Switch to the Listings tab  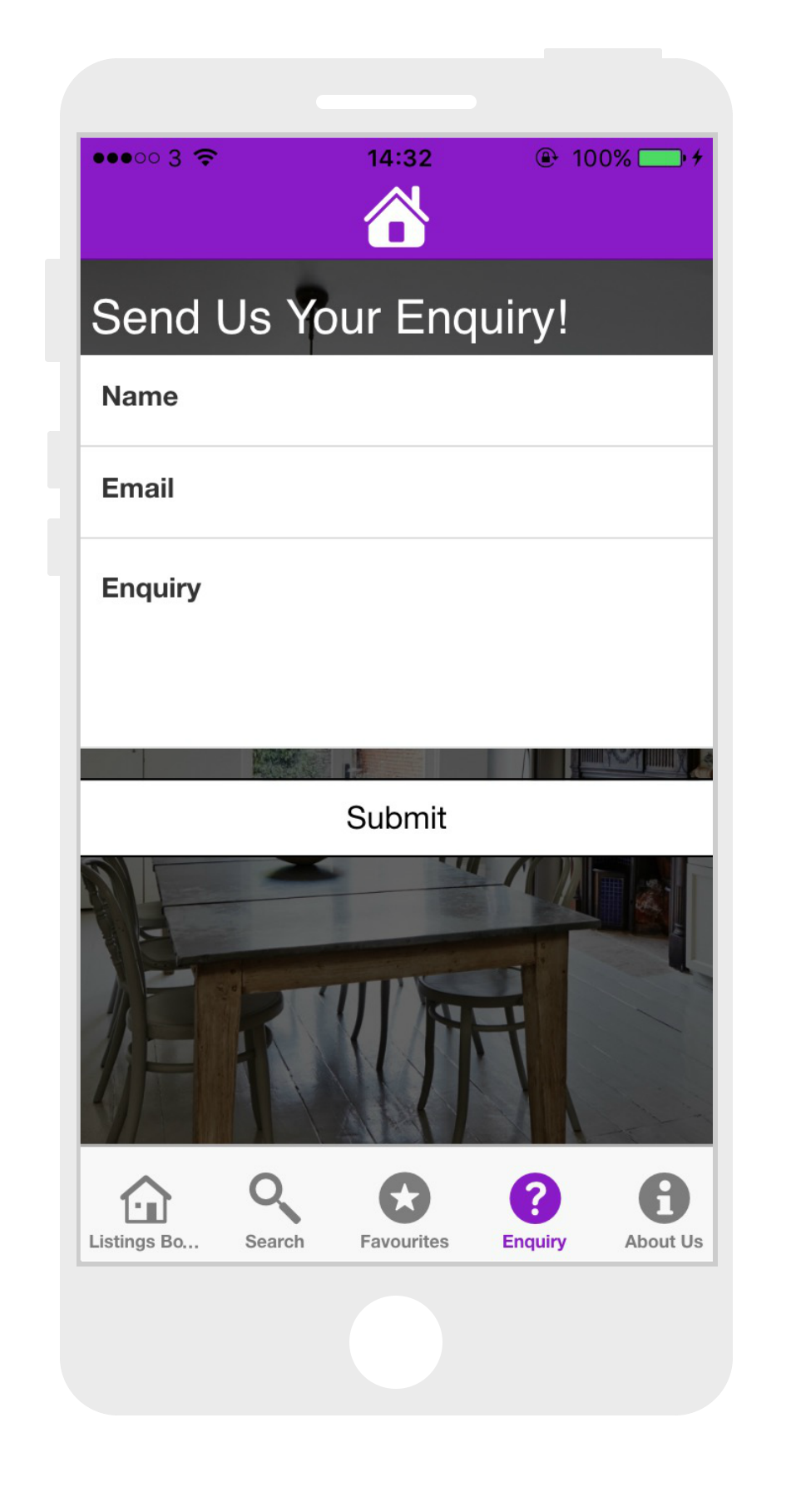(145, 1211)
